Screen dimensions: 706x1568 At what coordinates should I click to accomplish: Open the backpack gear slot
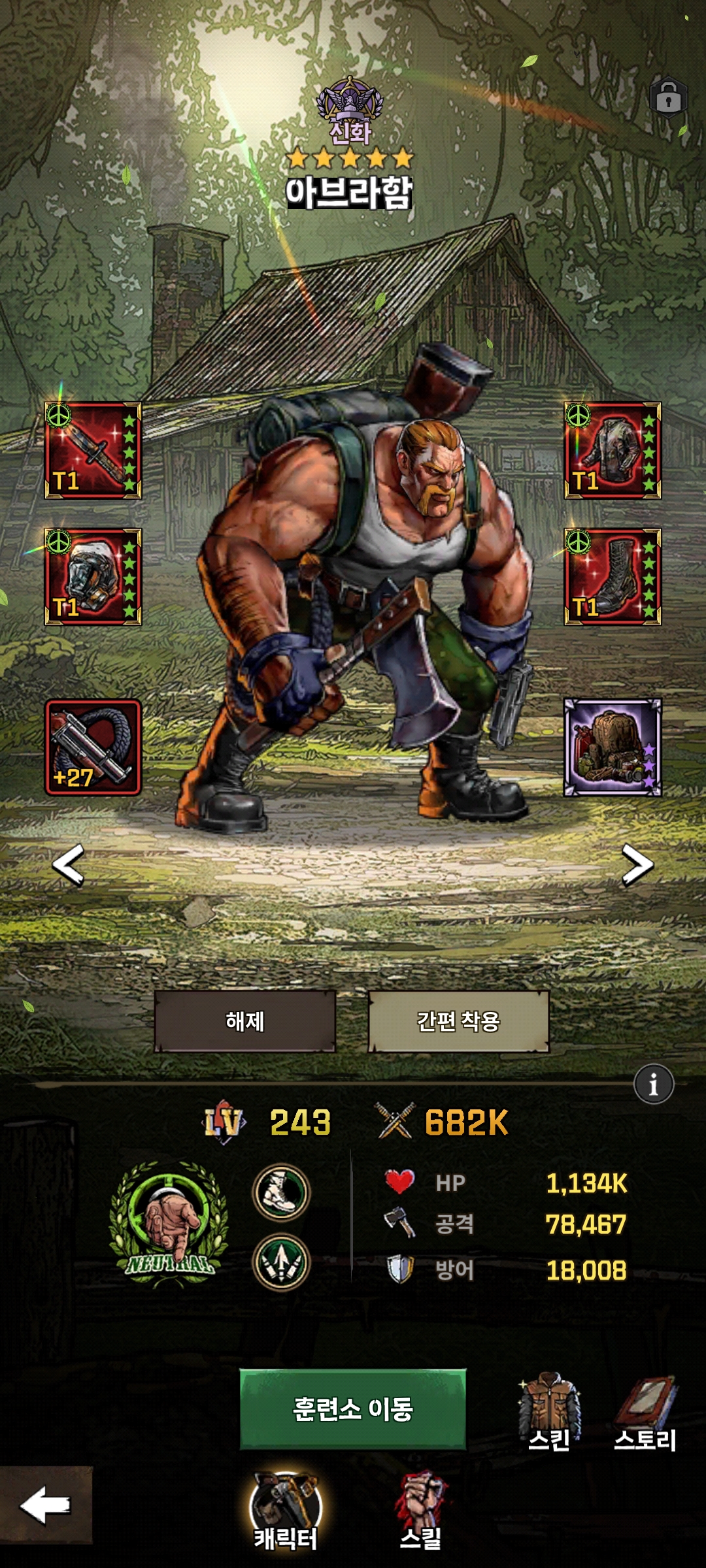tap(613, 747)
